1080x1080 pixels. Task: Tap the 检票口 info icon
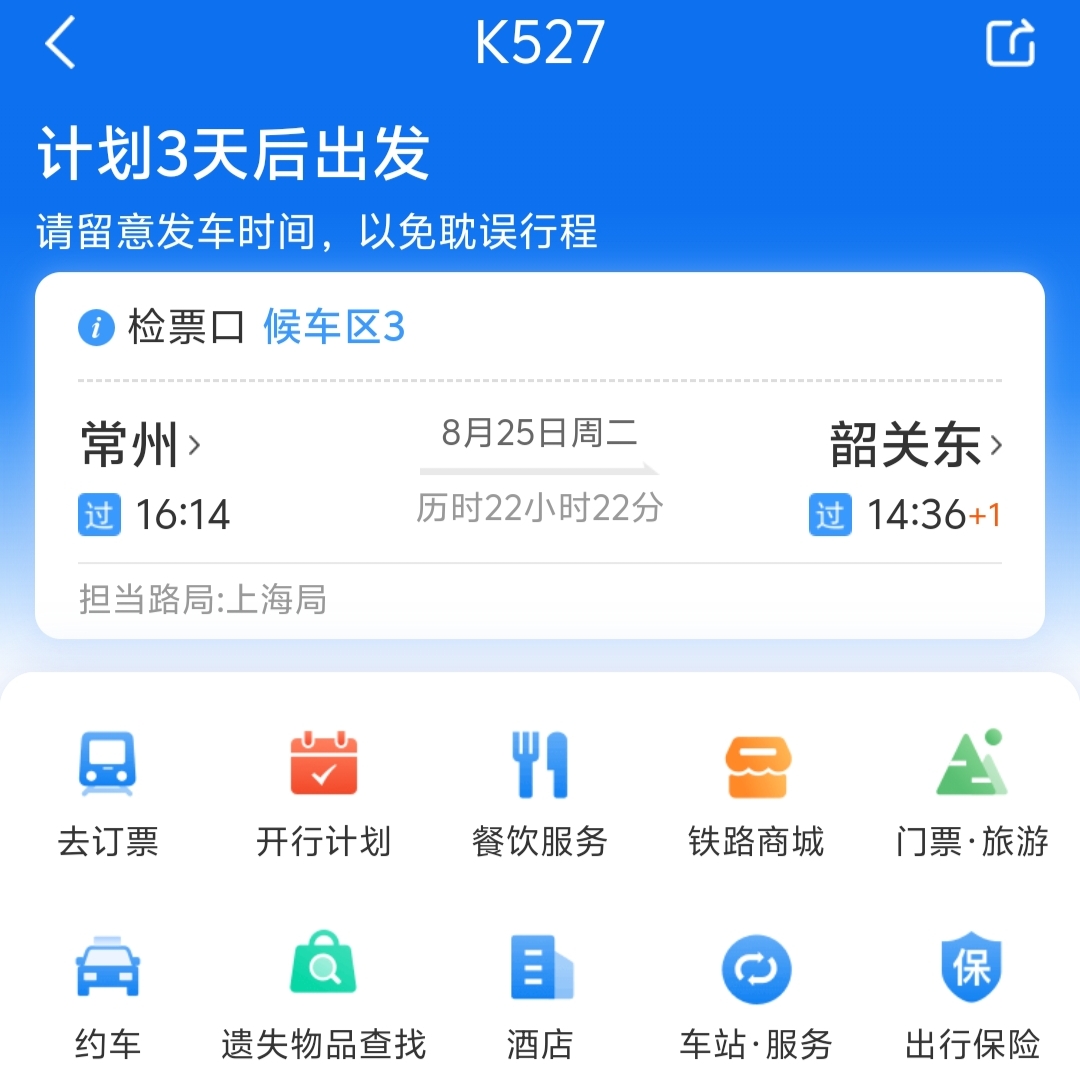tap(96, 327)
